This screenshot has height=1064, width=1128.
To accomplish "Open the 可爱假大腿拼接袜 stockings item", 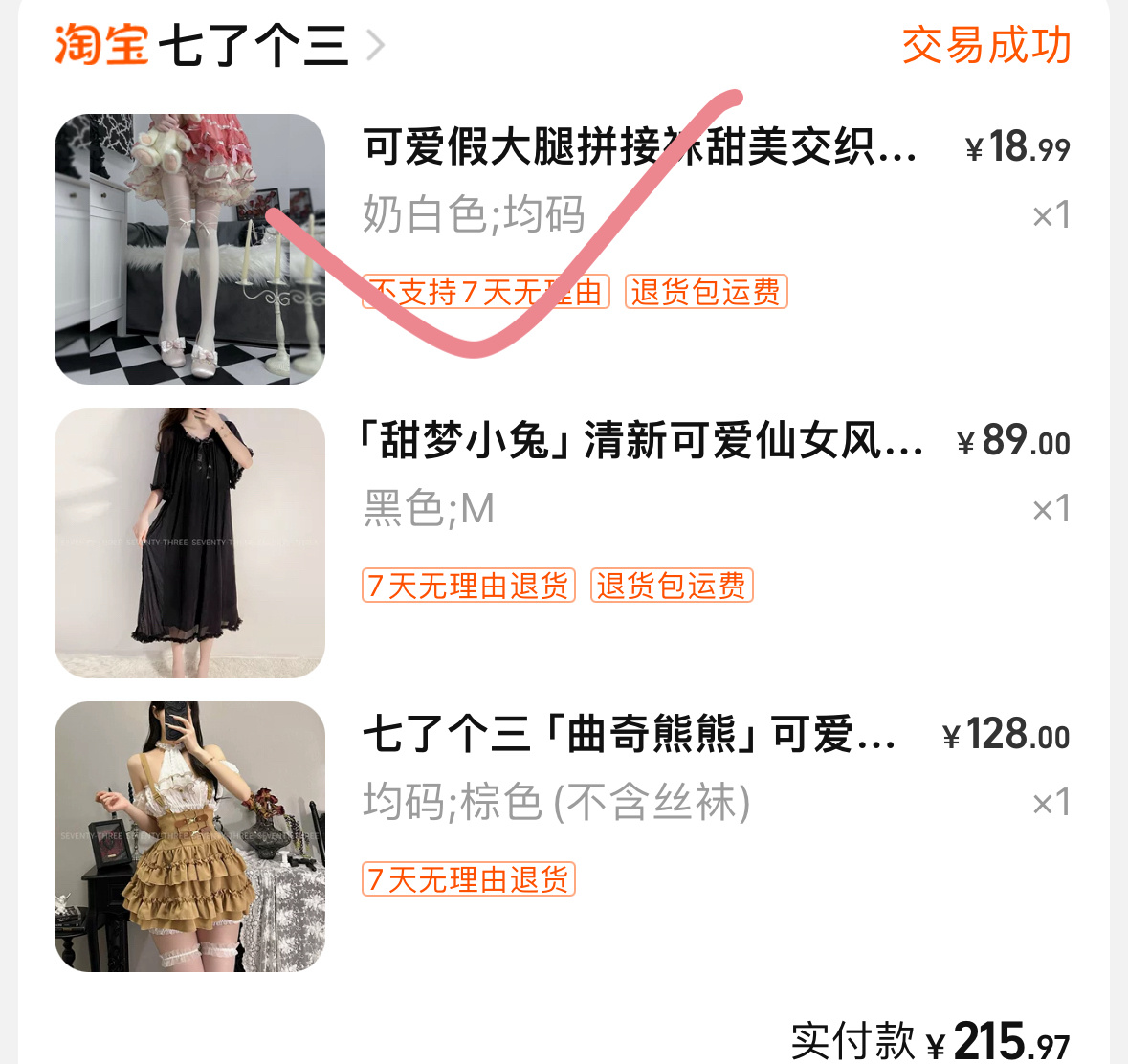I will point(639,147).
